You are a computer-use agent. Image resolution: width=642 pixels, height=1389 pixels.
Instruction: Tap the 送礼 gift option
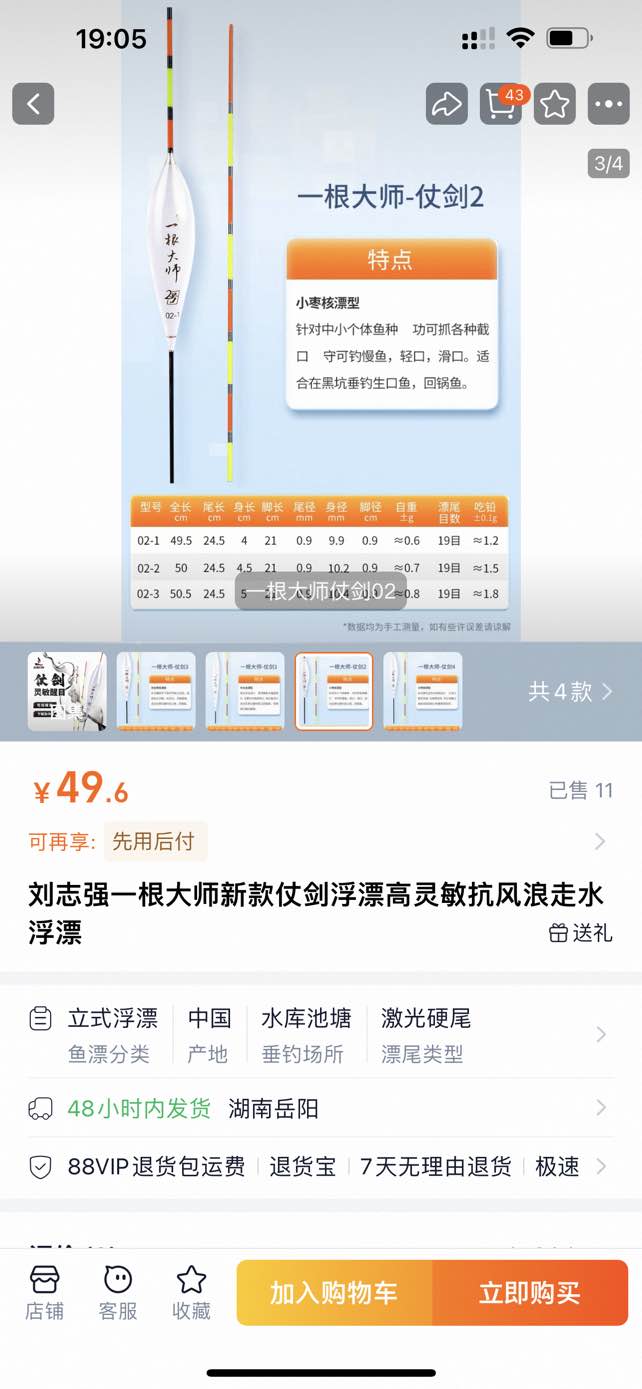point(581,933)
